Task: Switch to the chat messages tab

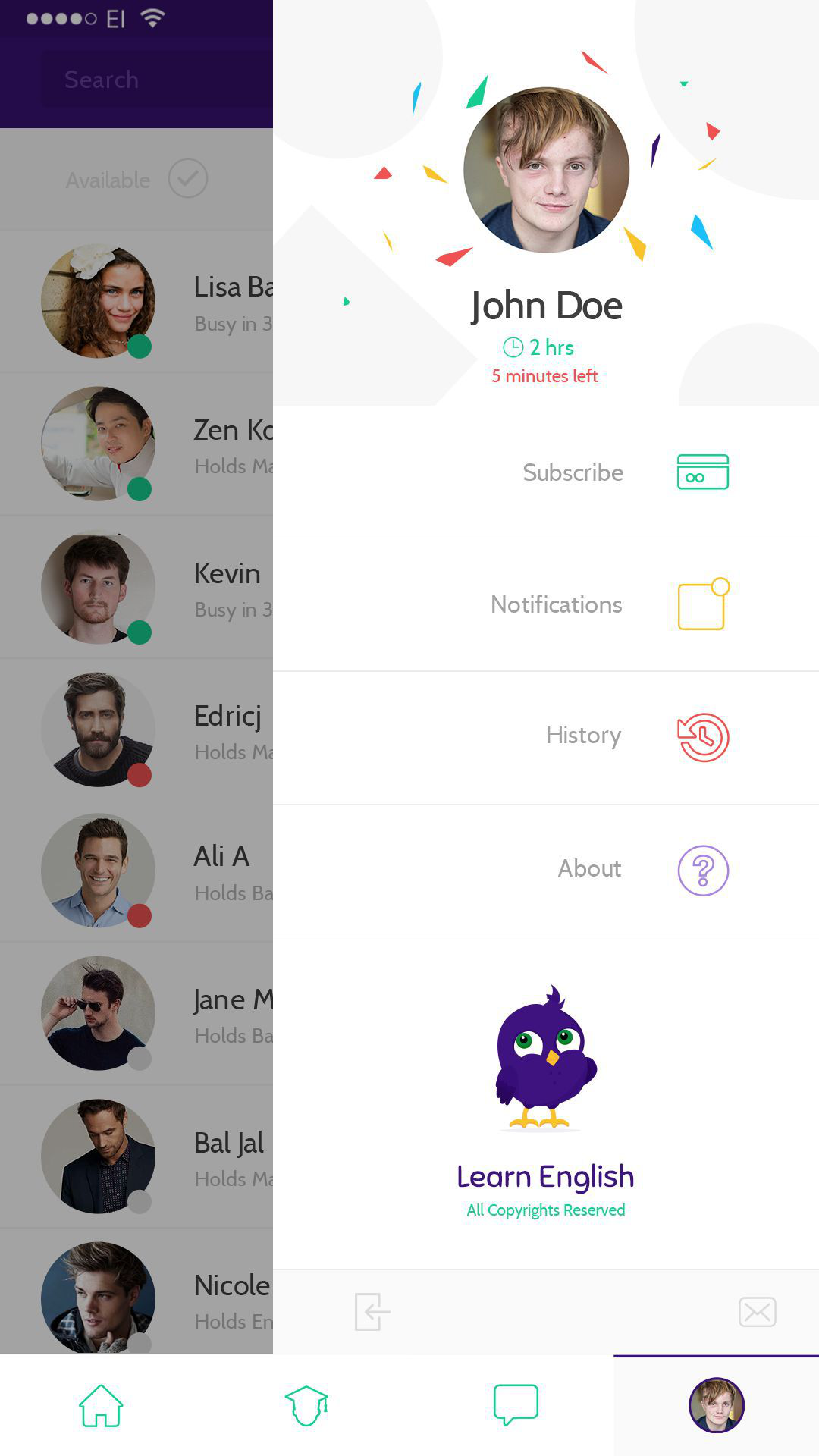Action: click(x=516, y=1405)
